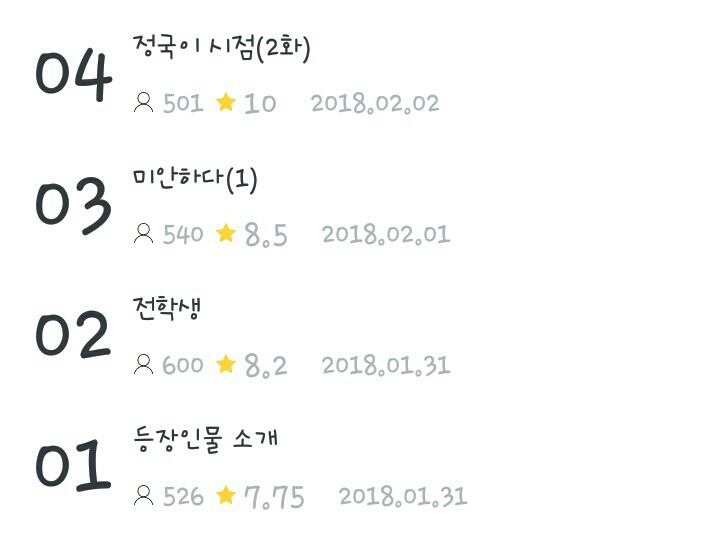Open episode 03 미안하다(1)
The image size is (720, 540).
(195, 179)
